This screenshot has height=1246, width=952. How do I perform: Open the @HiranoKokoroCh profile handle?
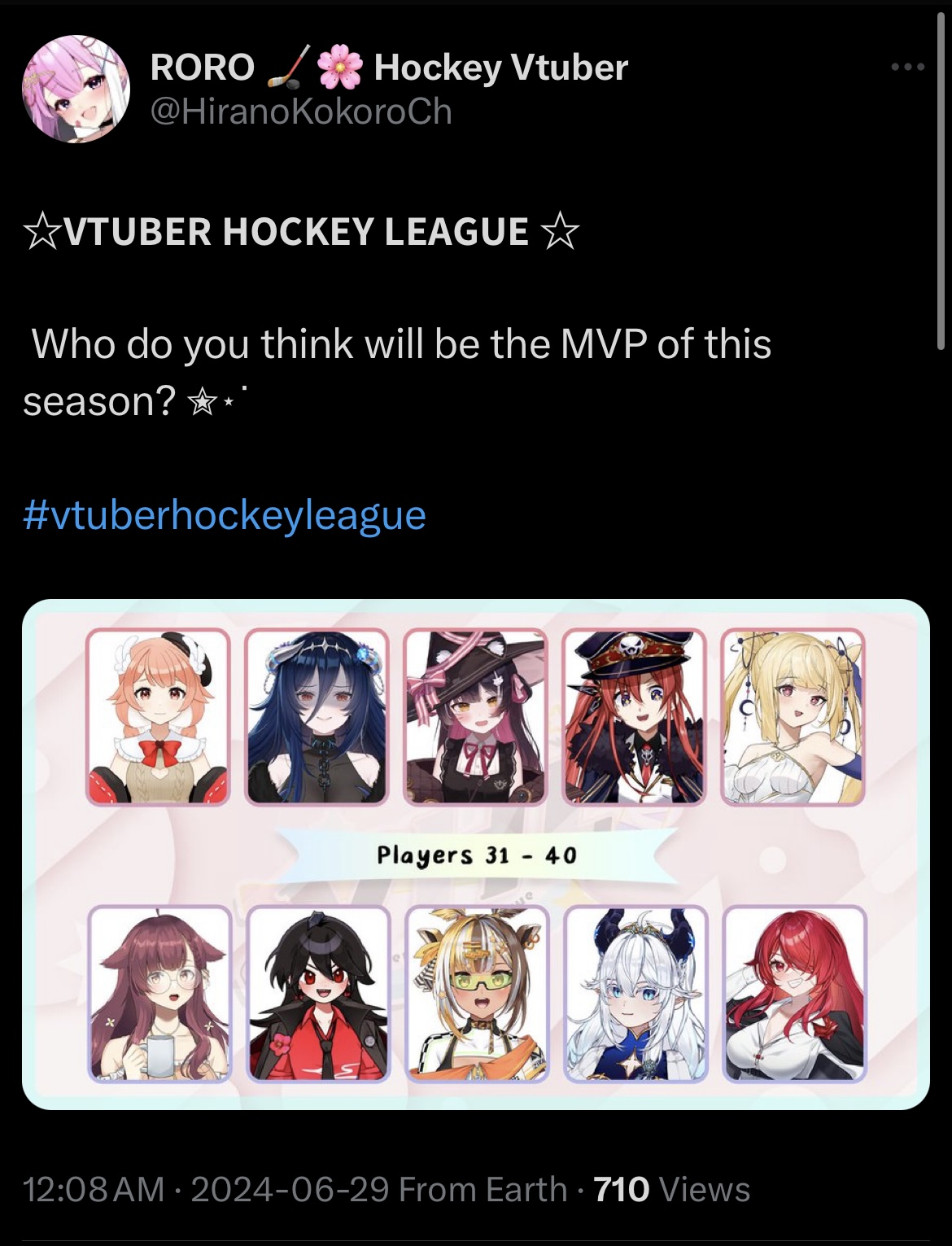click(301, 111)
